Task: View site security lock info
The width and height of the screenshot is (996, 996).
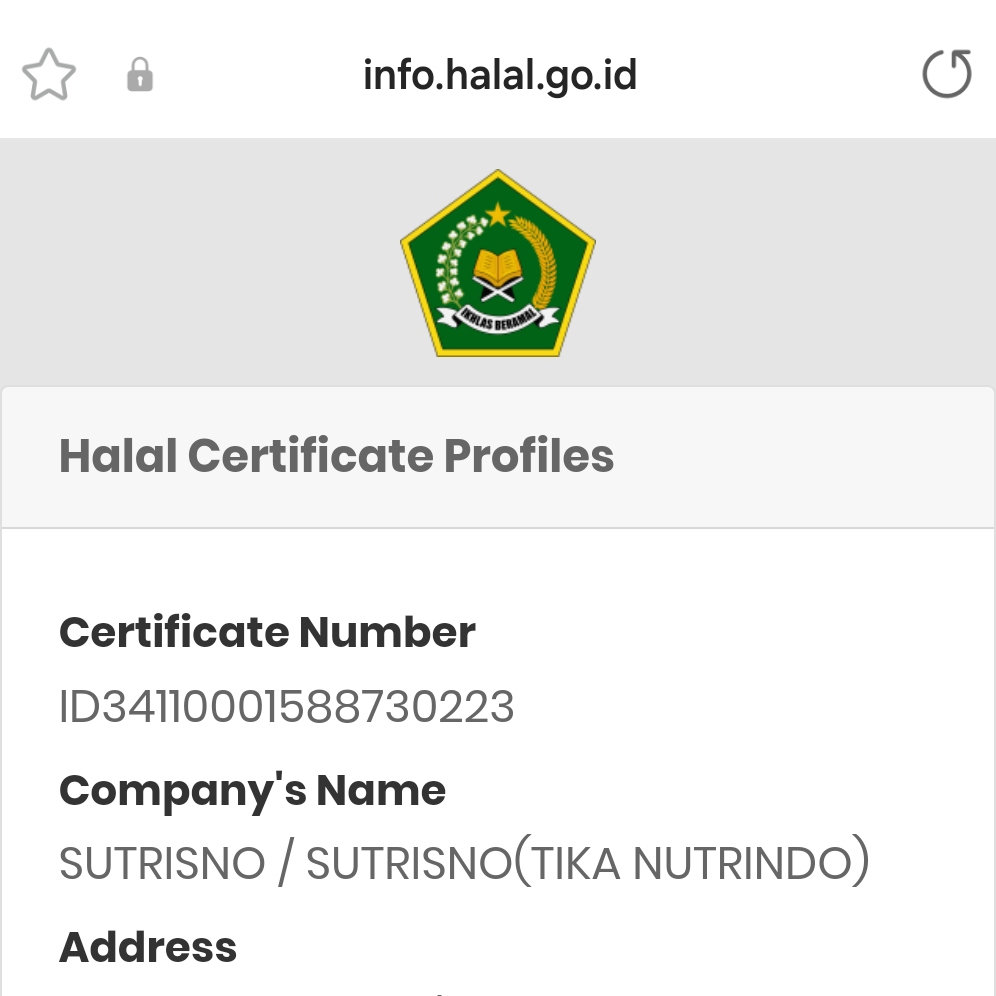Action: click(140, 75)
